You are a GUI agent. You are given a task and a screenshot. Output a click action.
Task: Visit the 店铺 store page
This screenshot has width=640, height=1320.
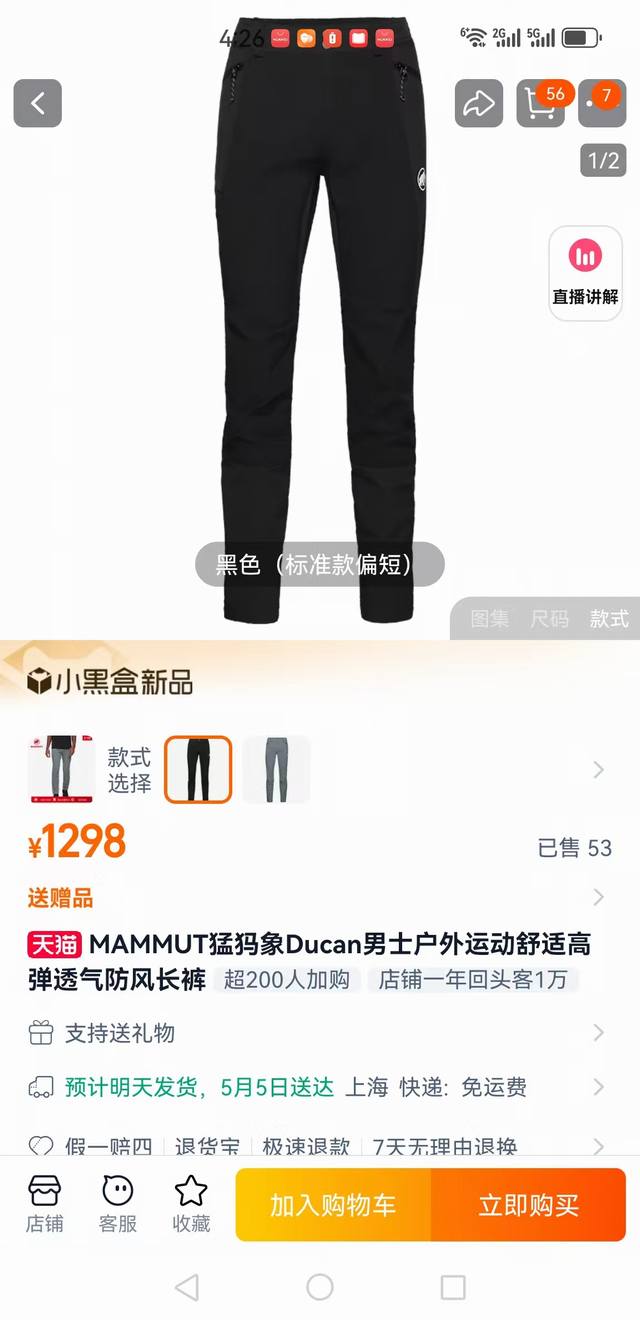tap(44, 1204)
